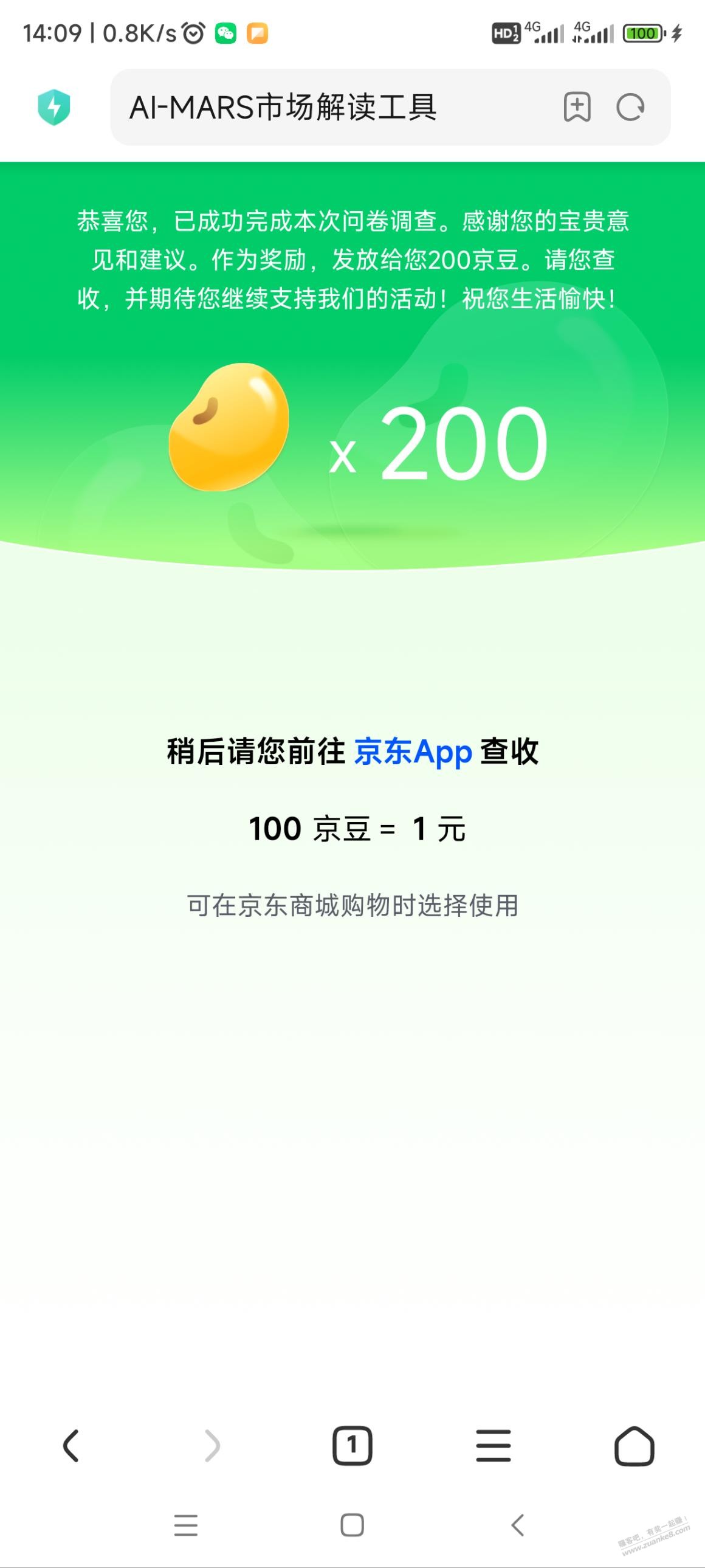Go to the browser home page
The height and width of the screenshot is (1568, 705).
pyautogui.click(x=634, y=1446)
